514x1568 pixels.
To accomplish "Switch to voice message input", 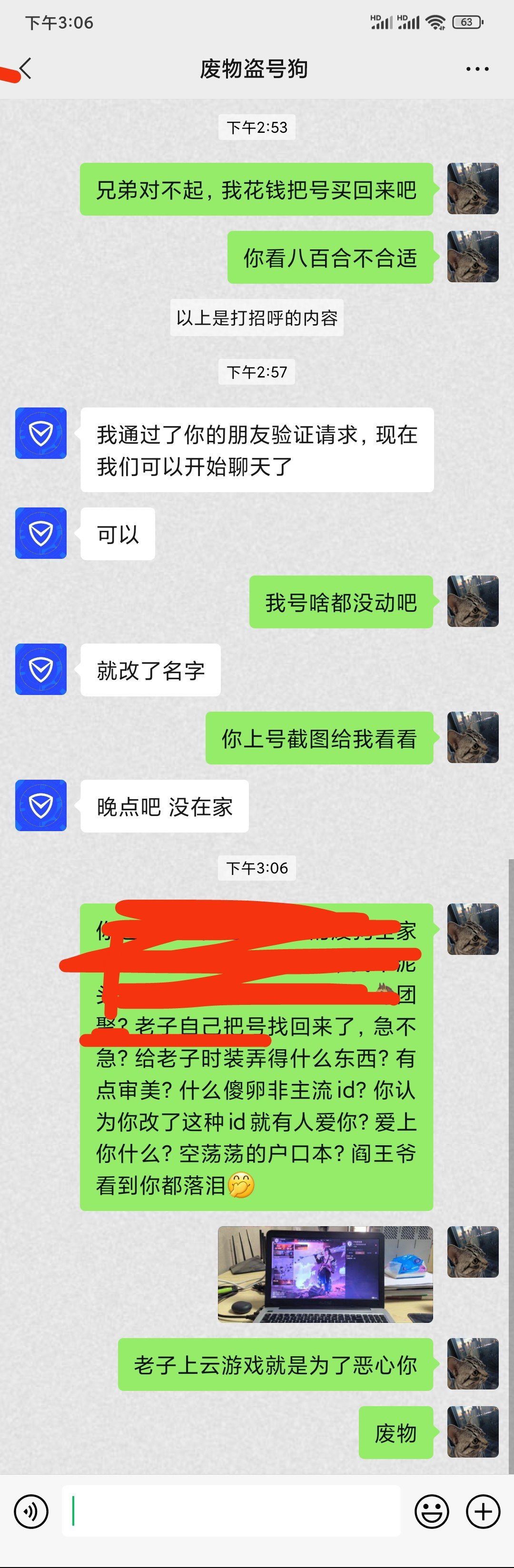I will pyautogui.click(x=31, y=1511).
